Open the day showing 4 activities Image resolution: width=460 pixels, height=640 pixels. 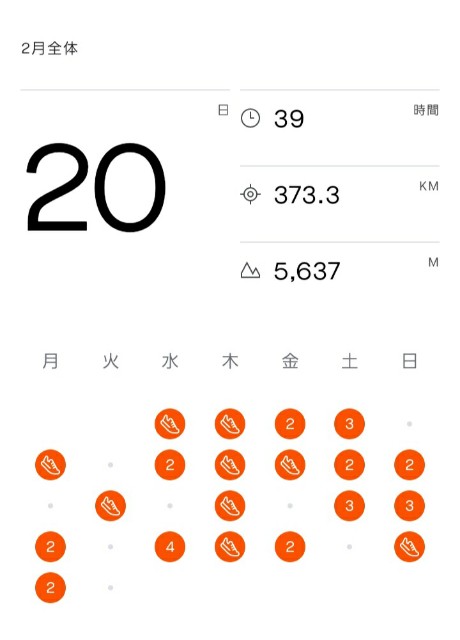click(x=170, y=547)
